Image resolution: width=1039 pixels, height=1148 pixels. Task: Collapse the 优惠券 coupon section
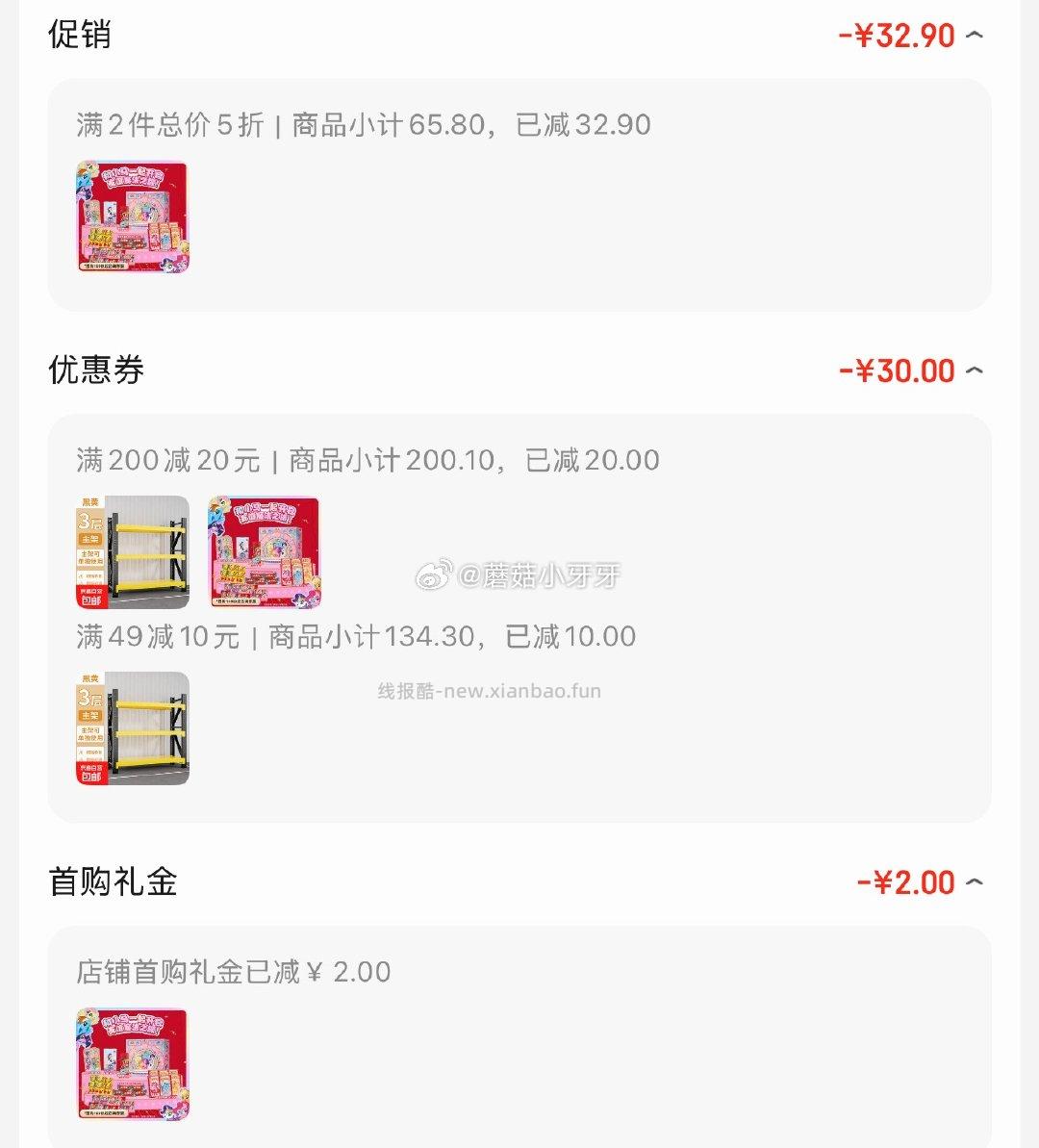976,370
